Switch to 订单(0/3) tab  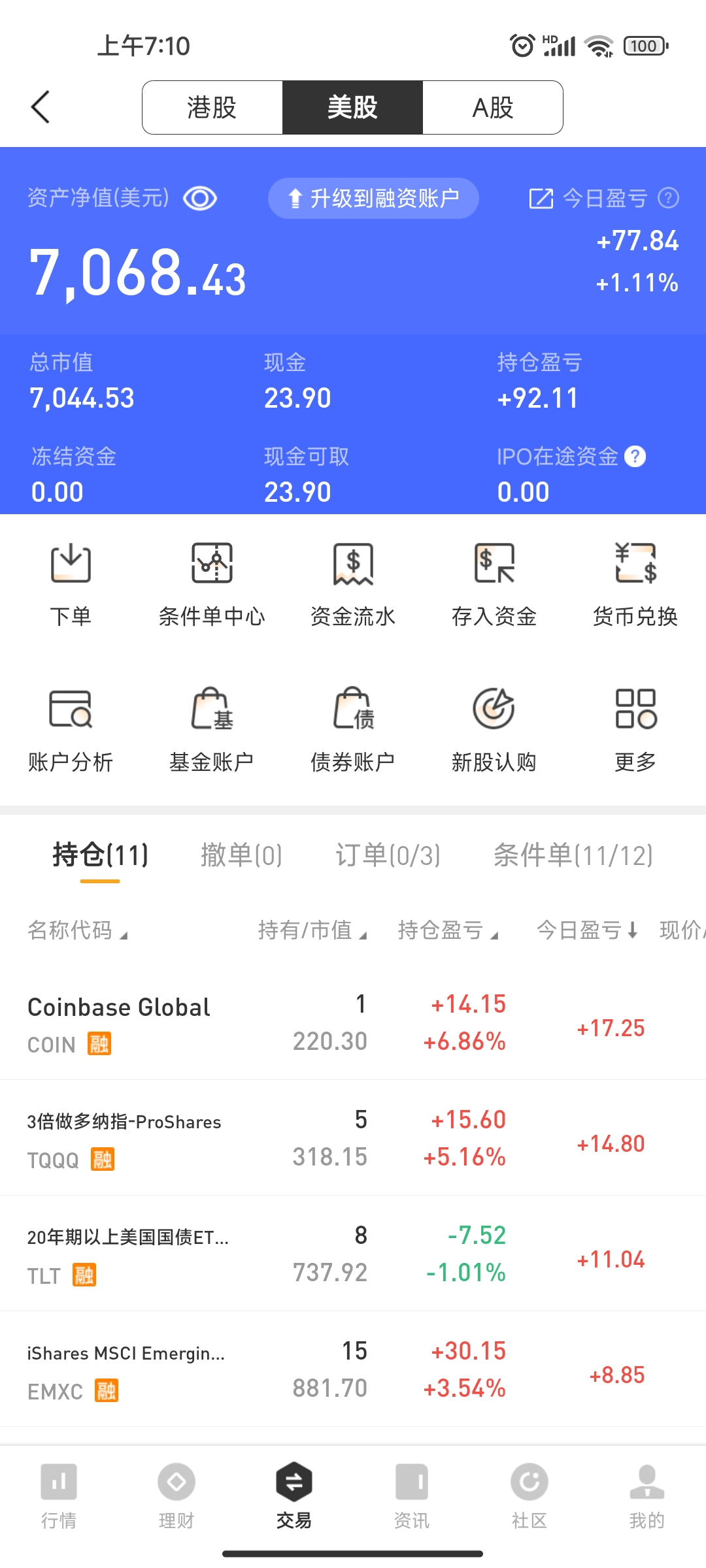[x=388, y=855]
